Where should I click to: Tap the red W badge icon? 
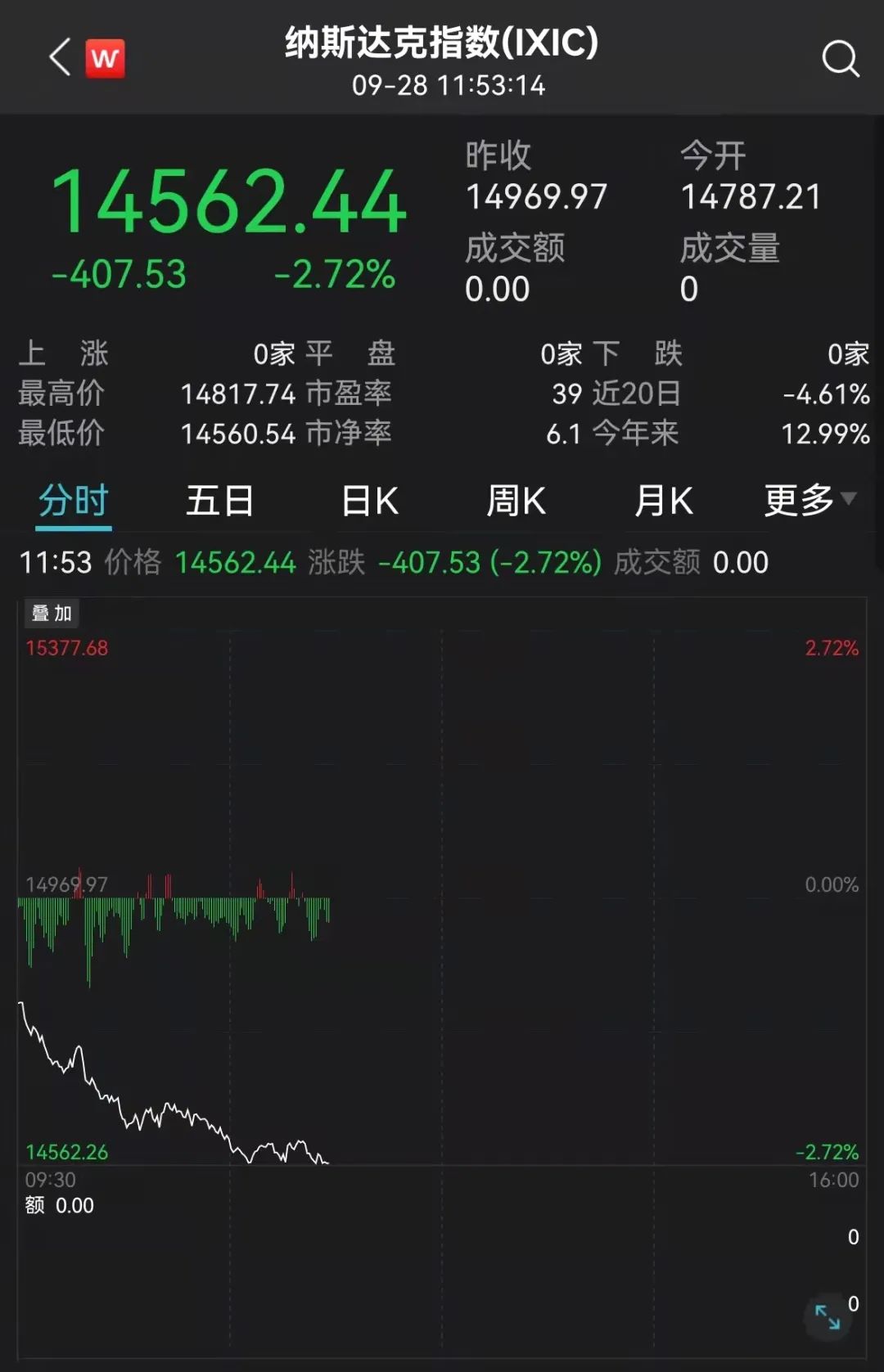[x=105, y=58]
